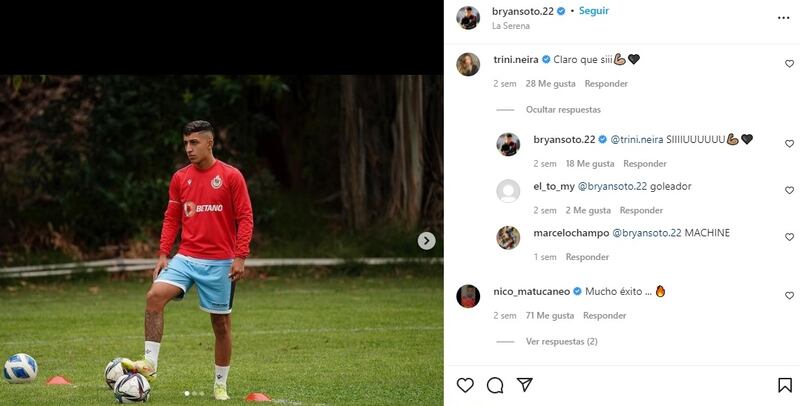Share the post via paper plane
This screenshot has height=406, width=800.
(525, 385)
